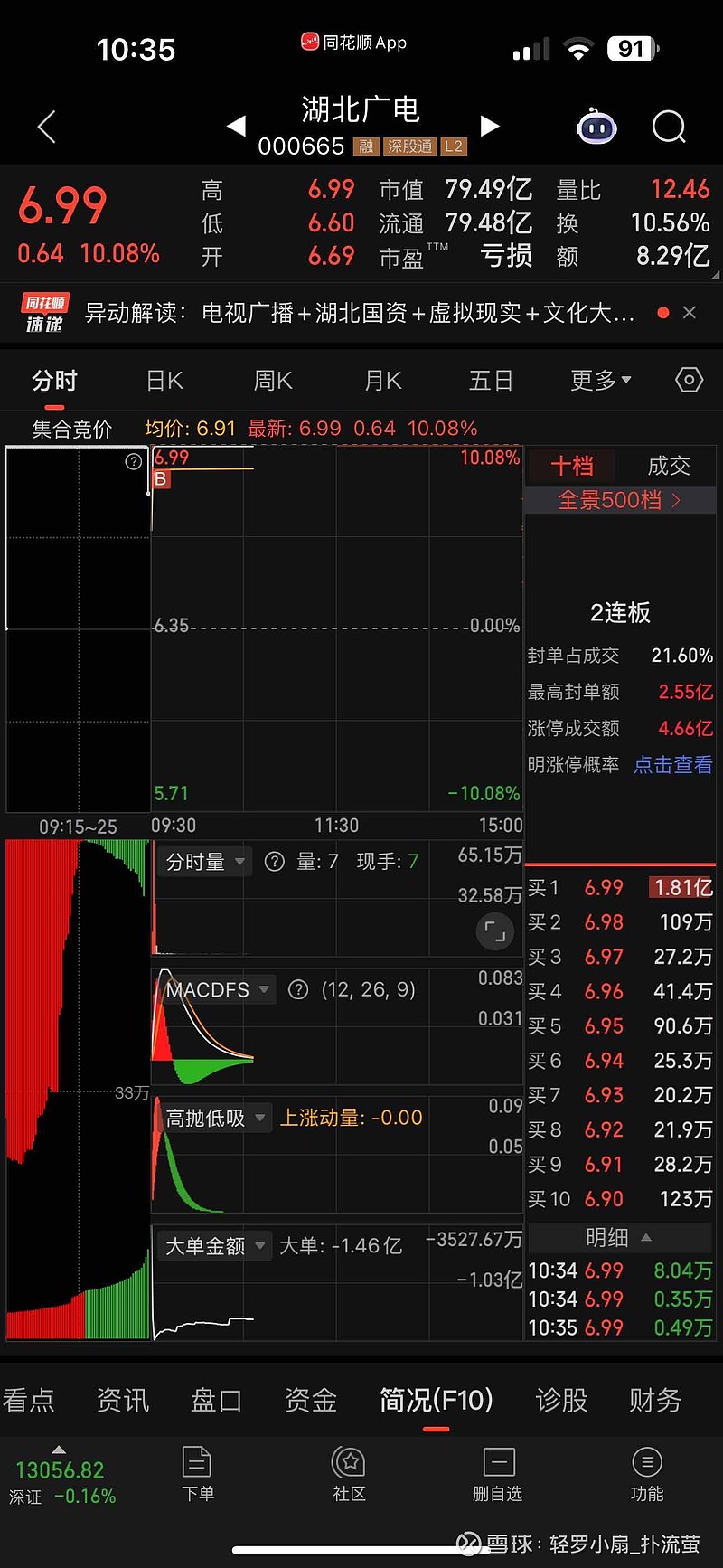Open stock search with the magnifier icon
This screenshot has width=723, height=1568.
669,127
